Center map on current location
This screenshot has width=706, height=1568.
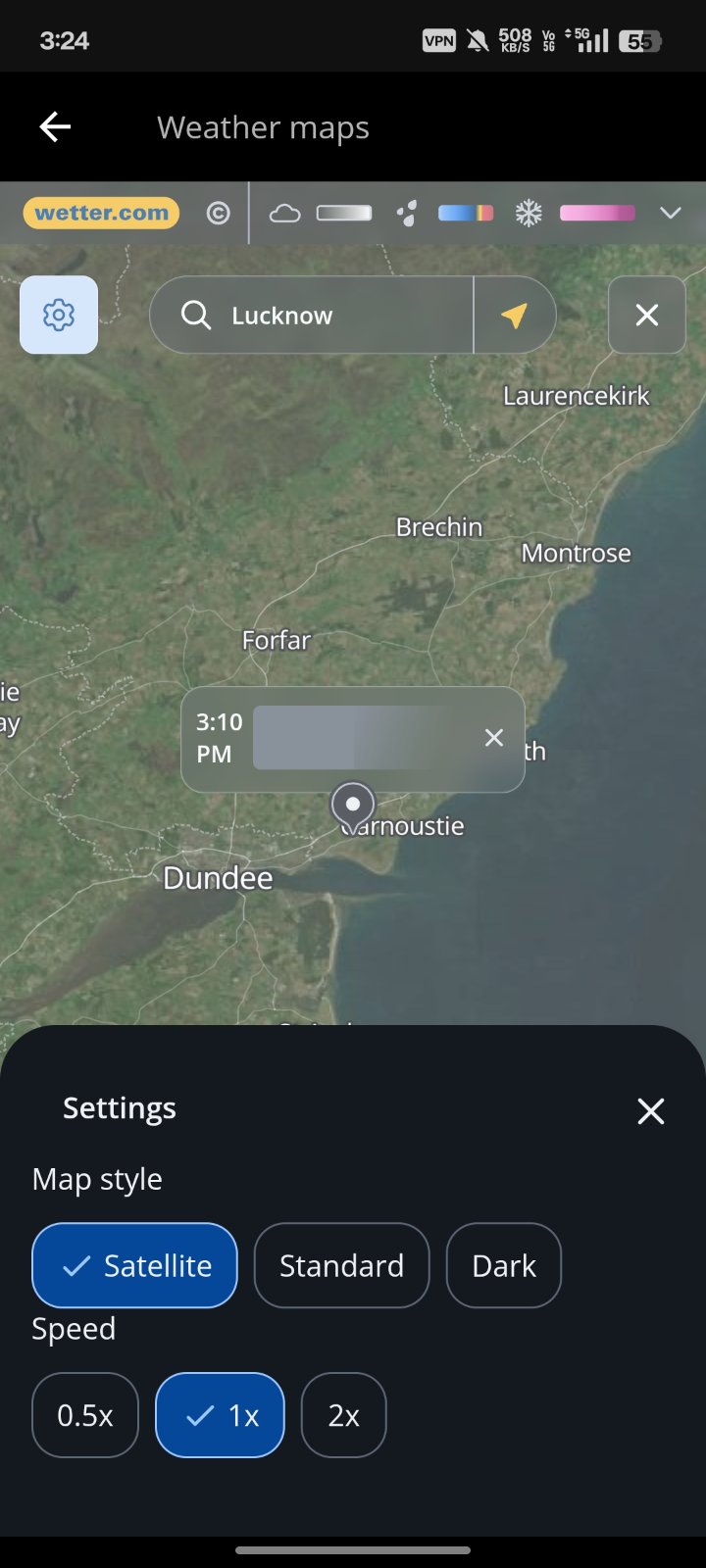click(515, 315)
